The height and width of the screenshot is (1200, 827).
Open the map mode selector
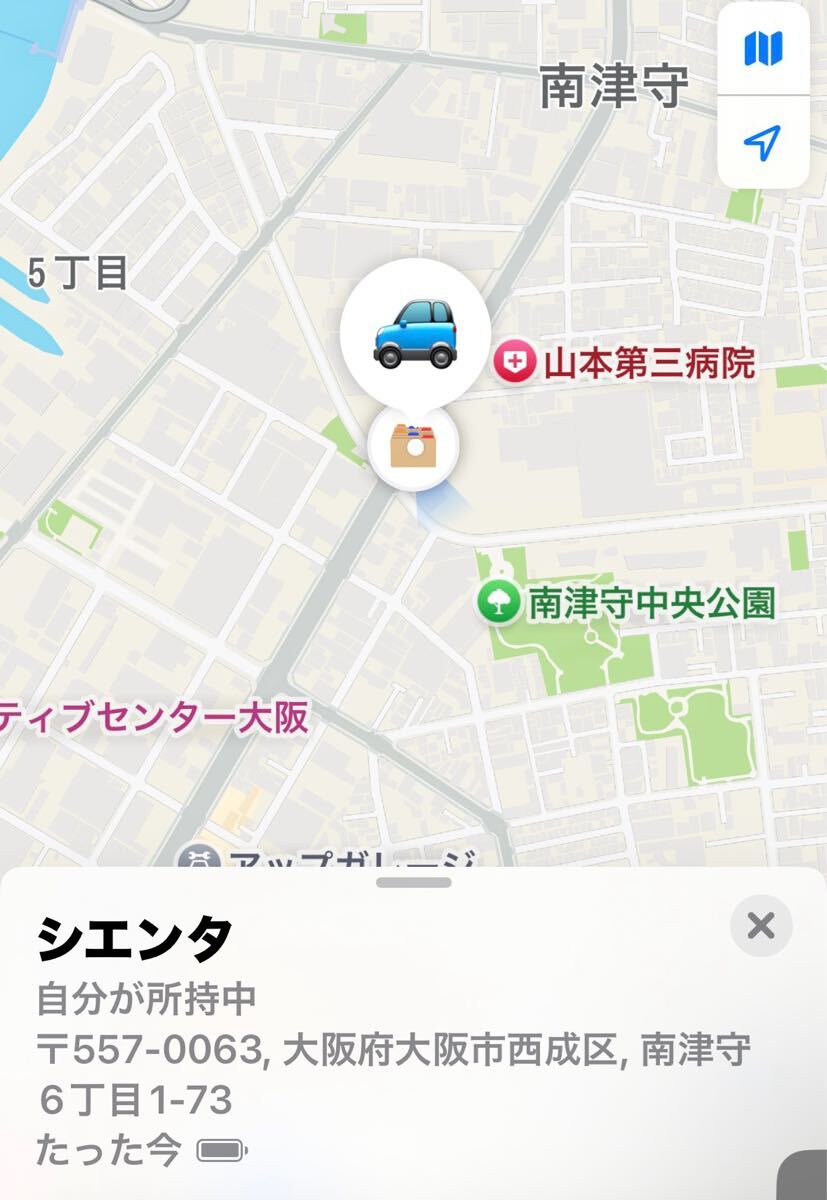click(x=763, y=48)
